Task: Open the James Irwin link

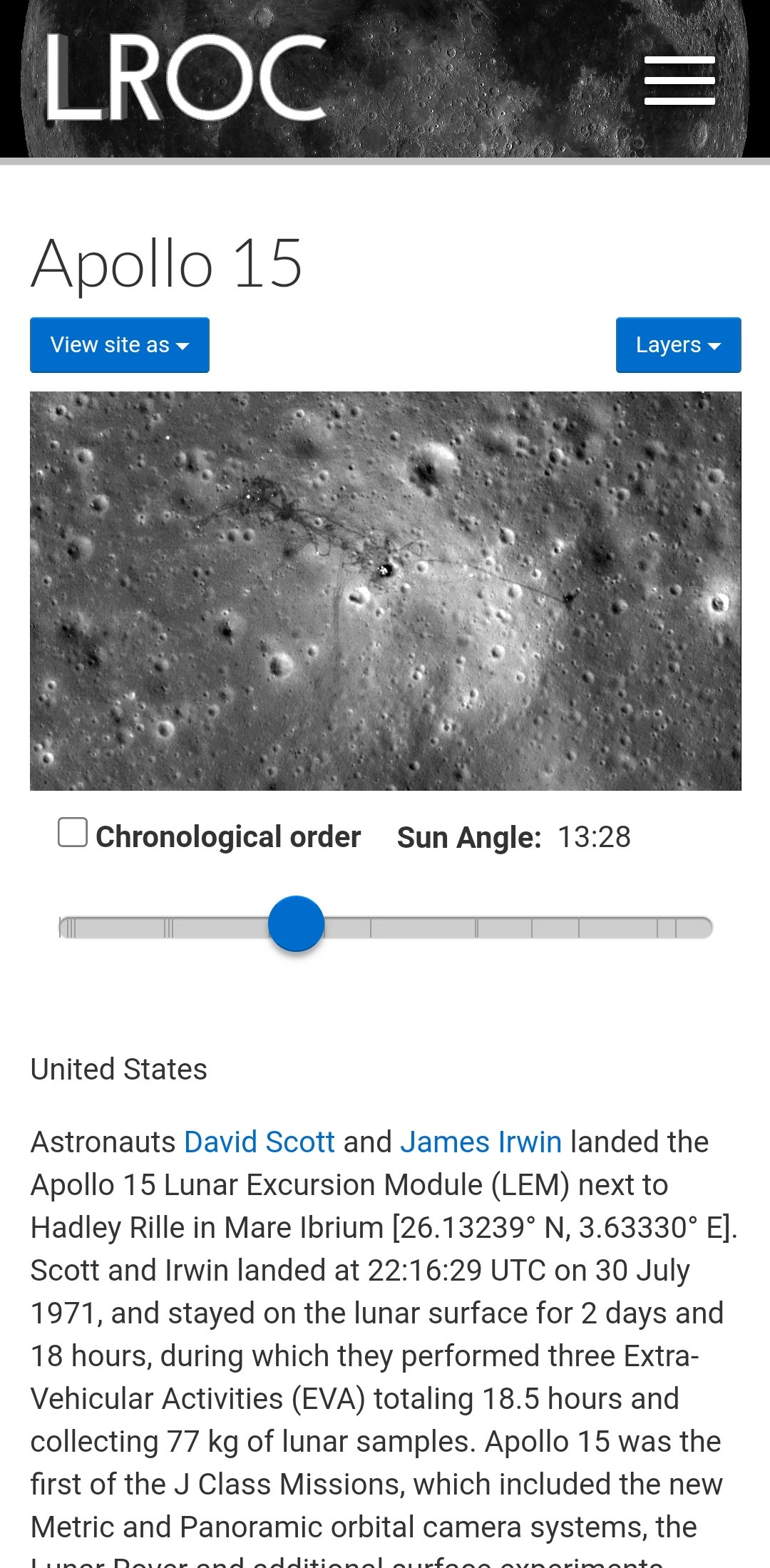Action: point(481,1142)
